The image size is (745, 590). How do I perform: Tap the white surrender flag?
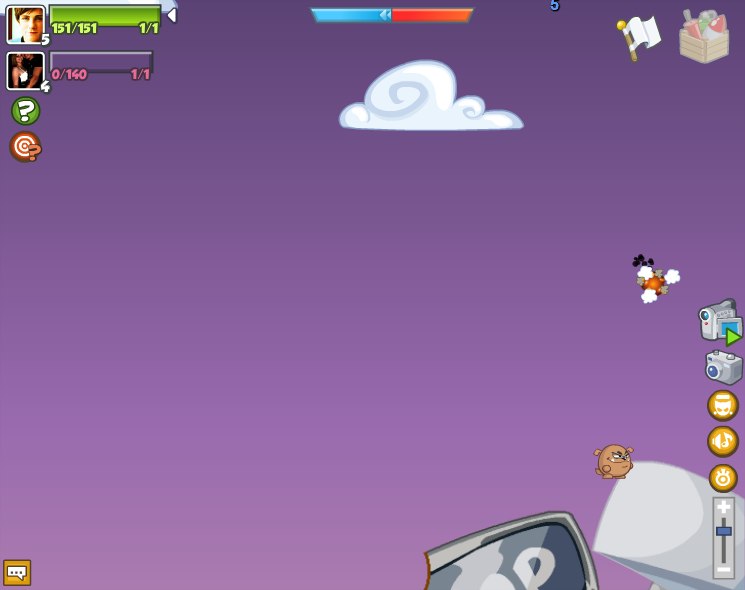[x=639, y=36]
